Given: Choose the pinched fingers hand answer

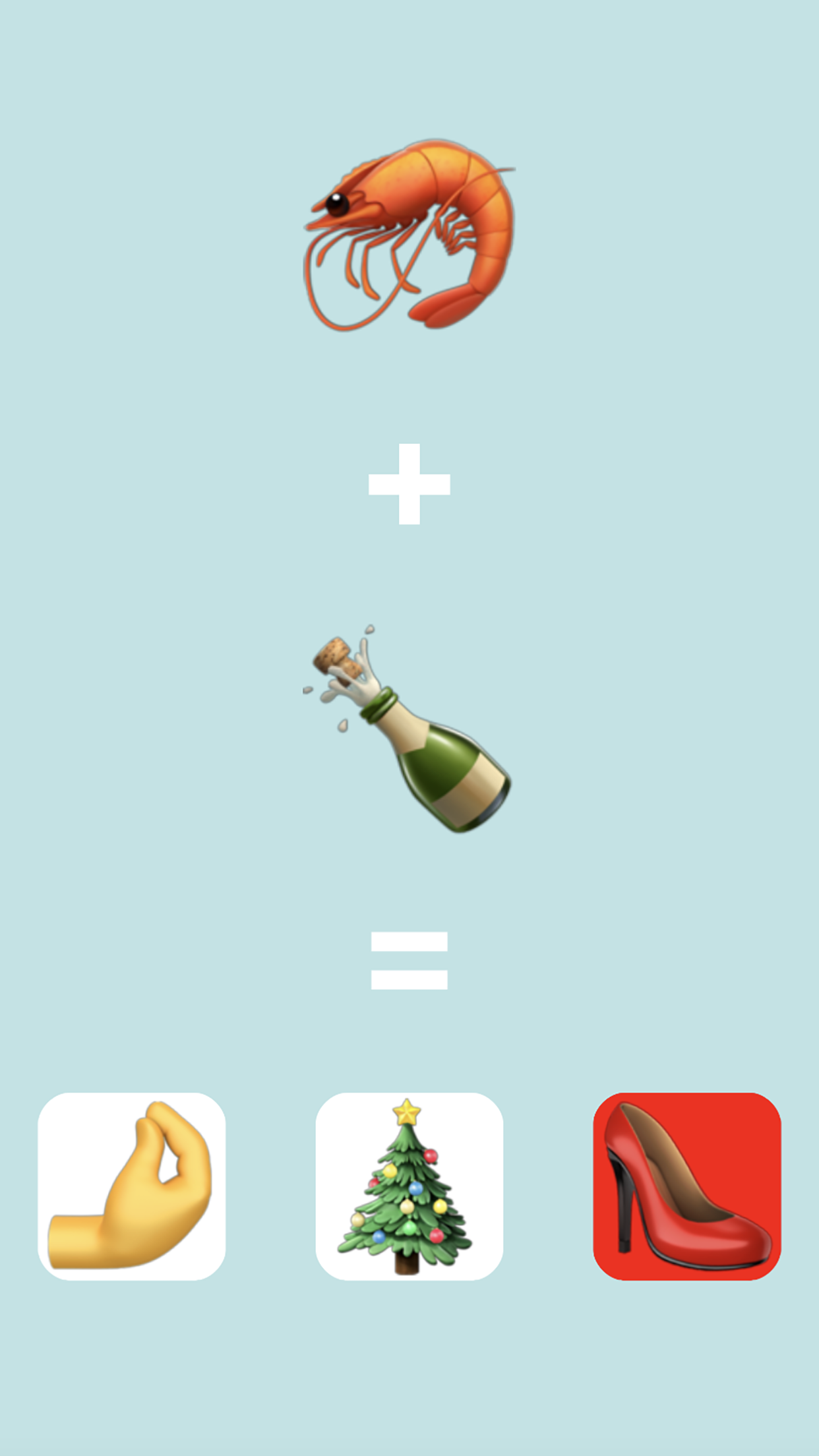Looking at the screenshot, I should pos(132,1186).
